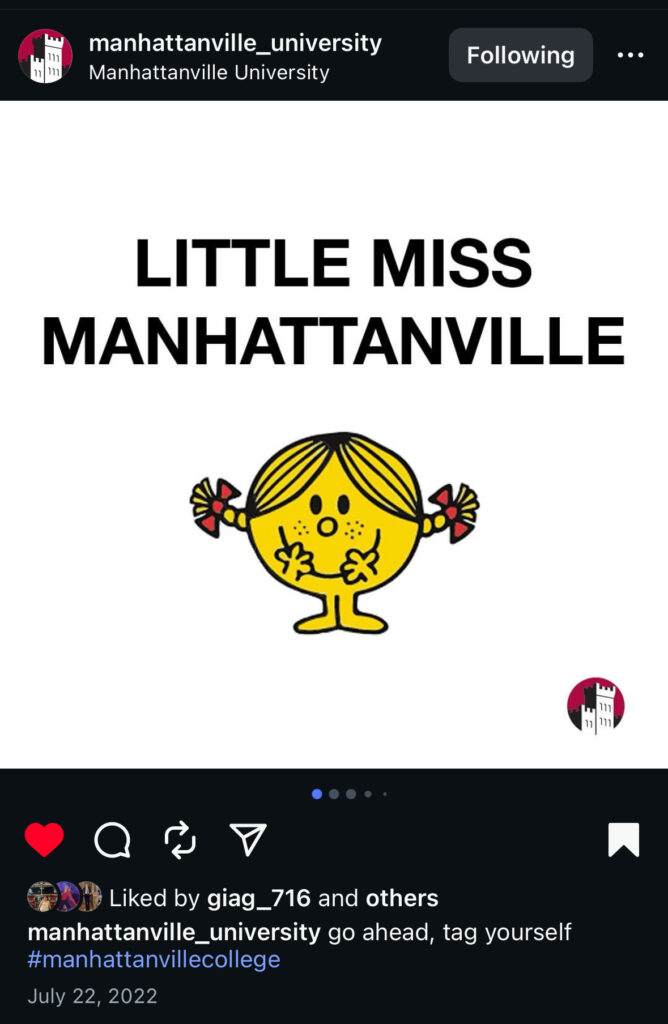The width and height of the screenshot is (668, 1024).
Task: Tap the Little Miss Manhattanville post image
Action: point(334,434)
